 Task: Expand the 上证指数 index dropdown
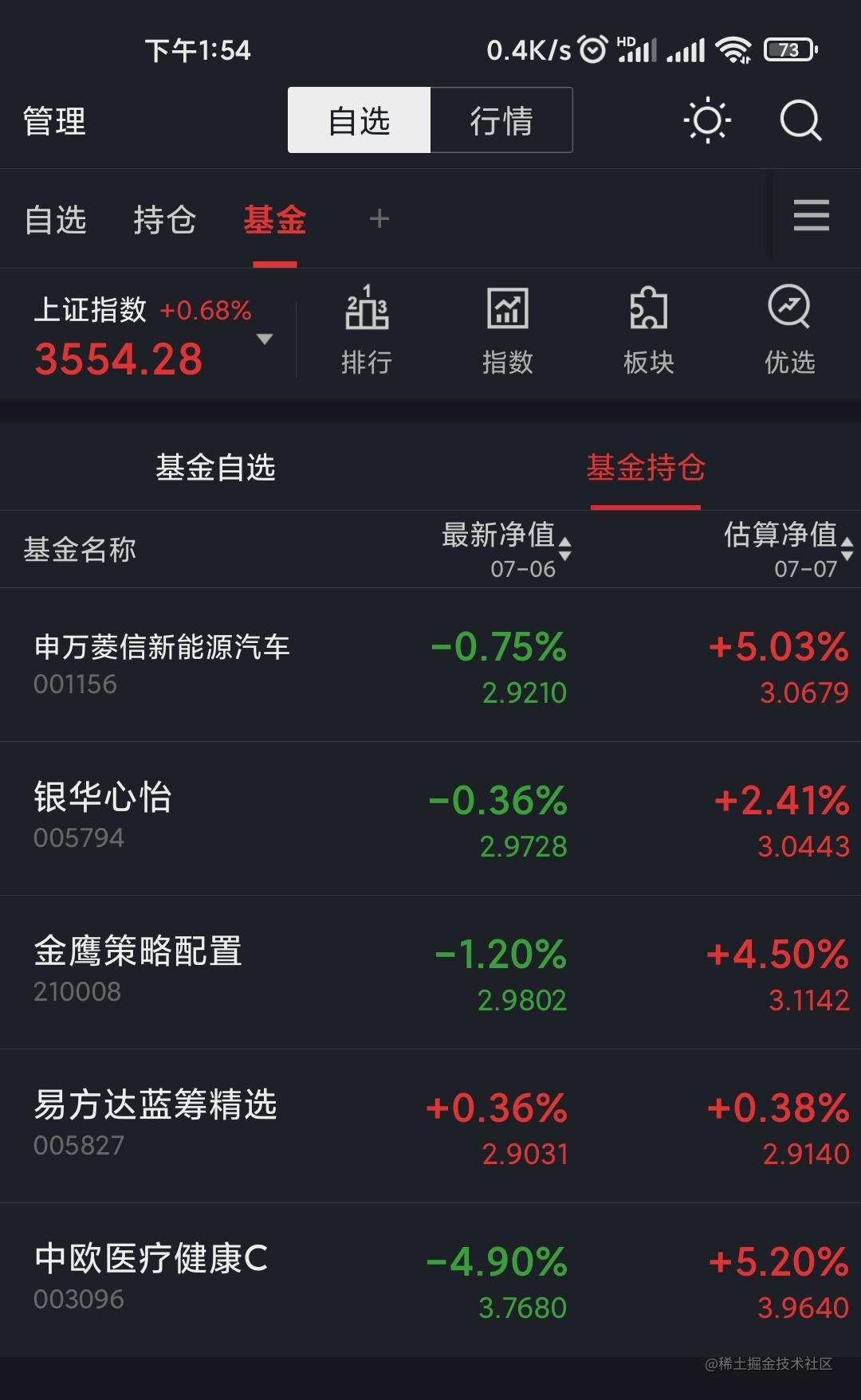pos(264,339)
